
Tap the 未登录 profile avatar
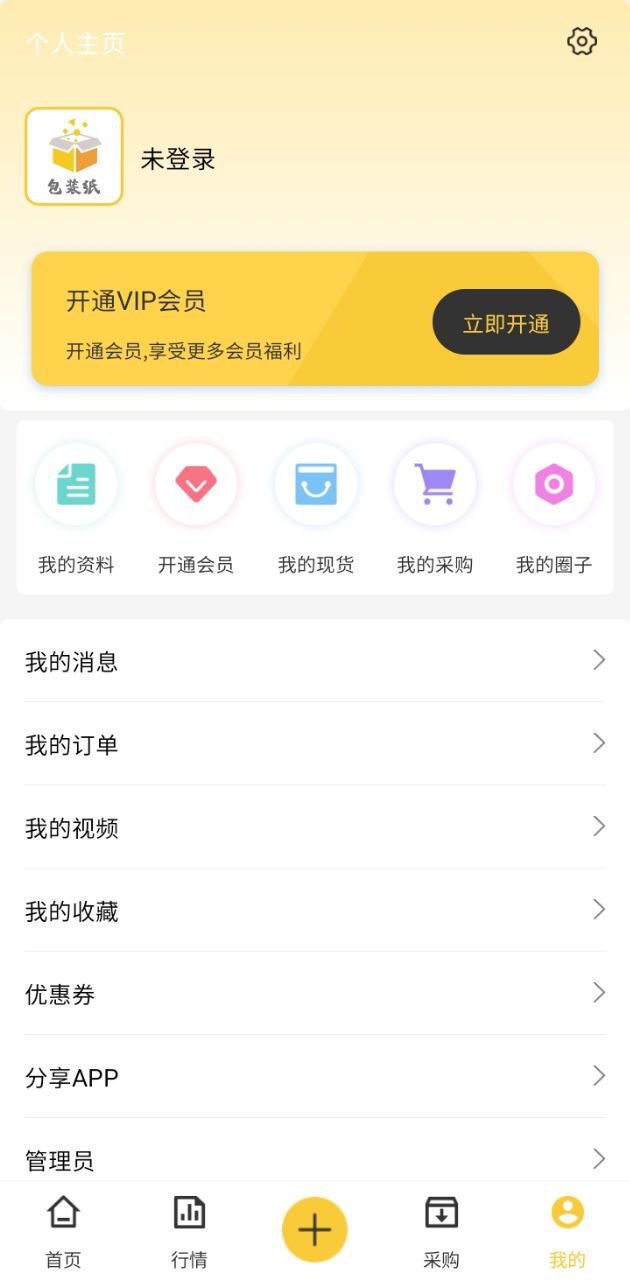click(74, 156)
